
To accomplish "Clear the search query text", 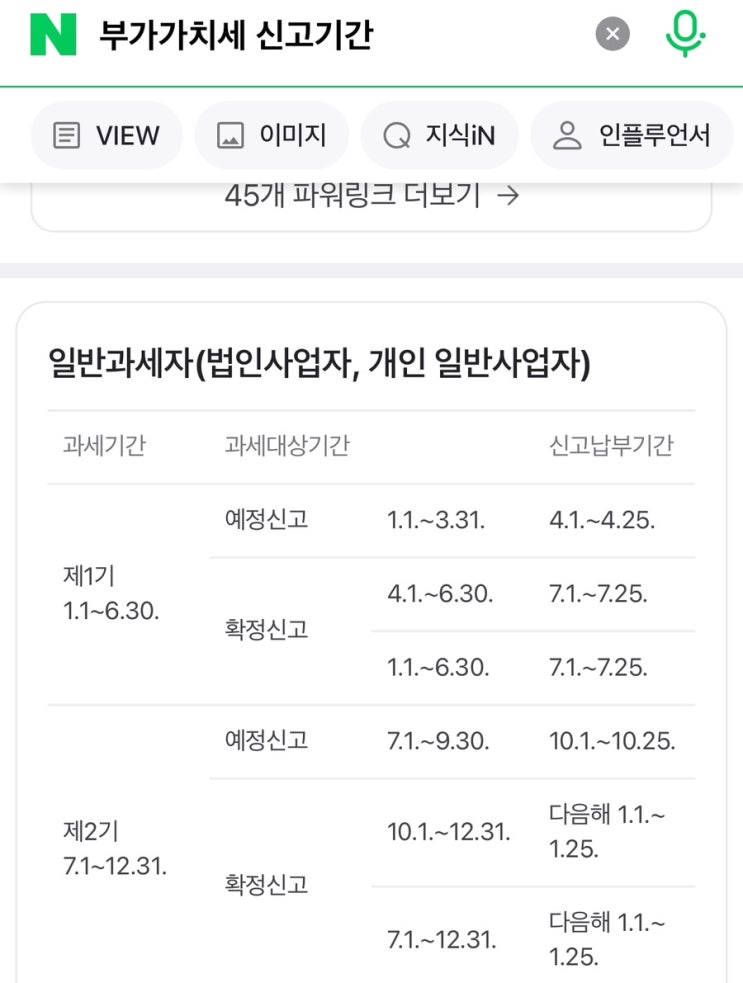I will (x=613, y=34).
